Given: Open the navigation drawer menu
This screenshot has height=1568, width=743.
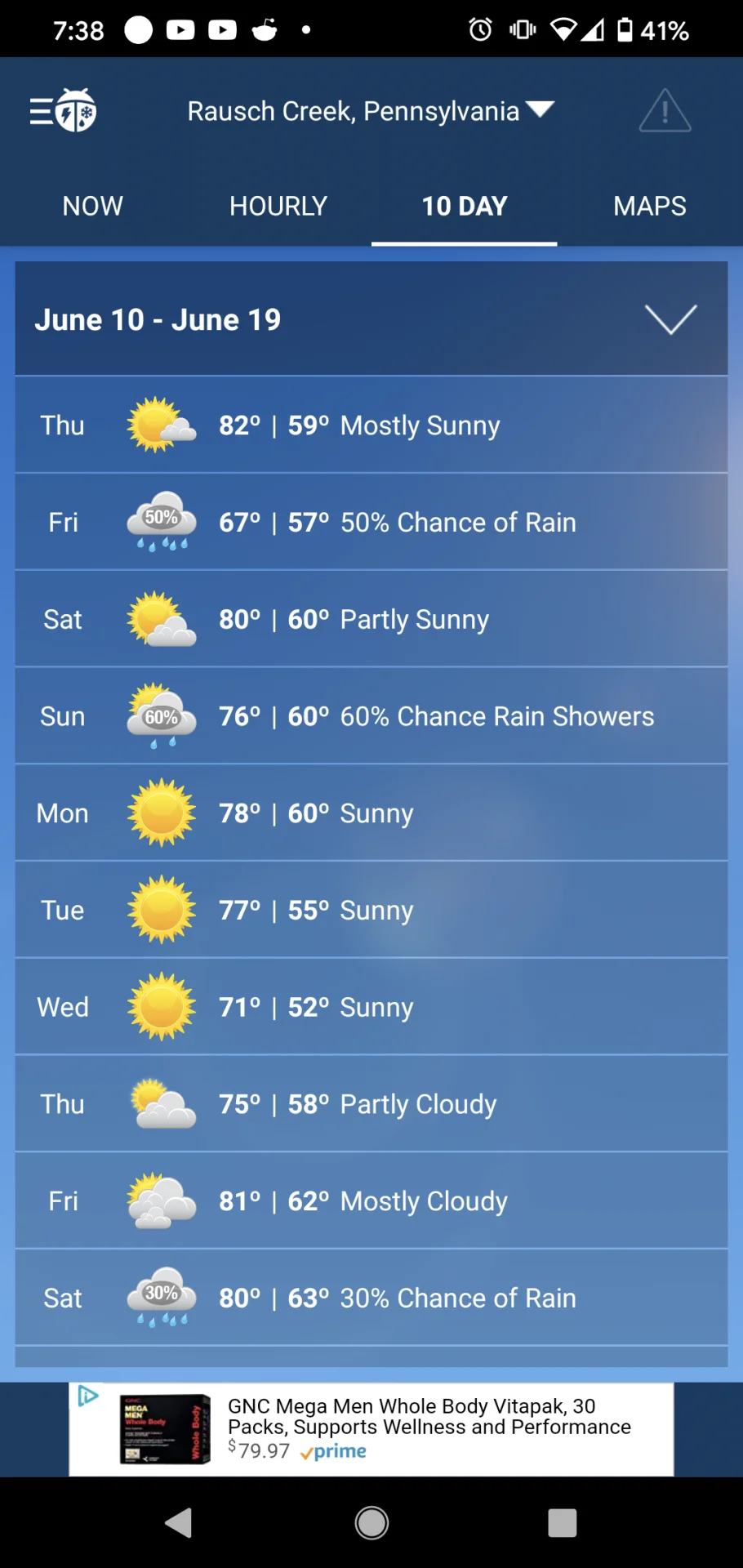Looking at the screenshot, I should [x=62, y=110].
